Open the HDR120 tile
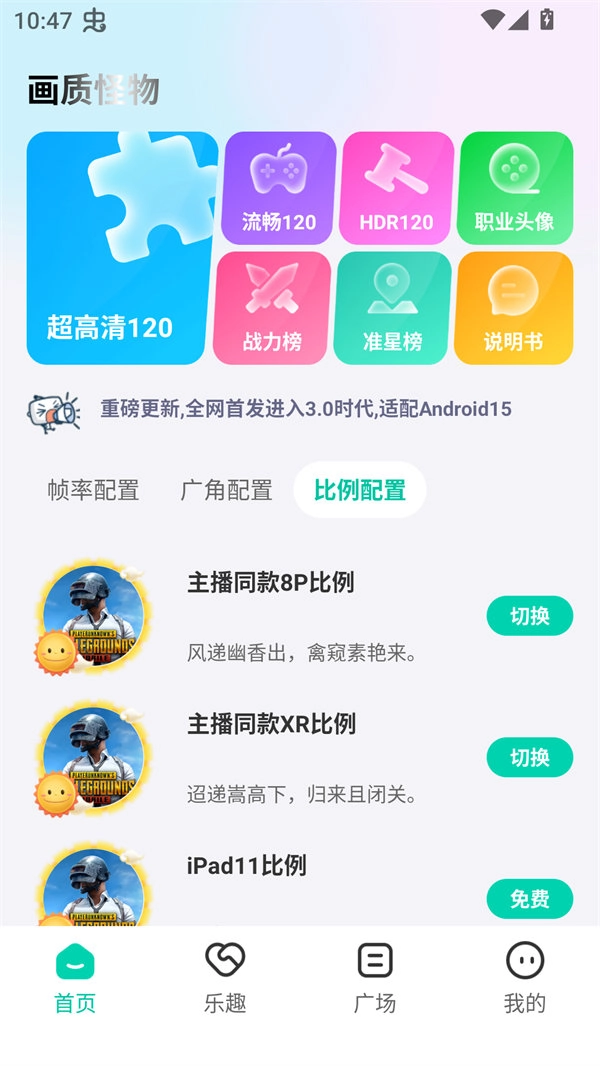 (397, 188)
